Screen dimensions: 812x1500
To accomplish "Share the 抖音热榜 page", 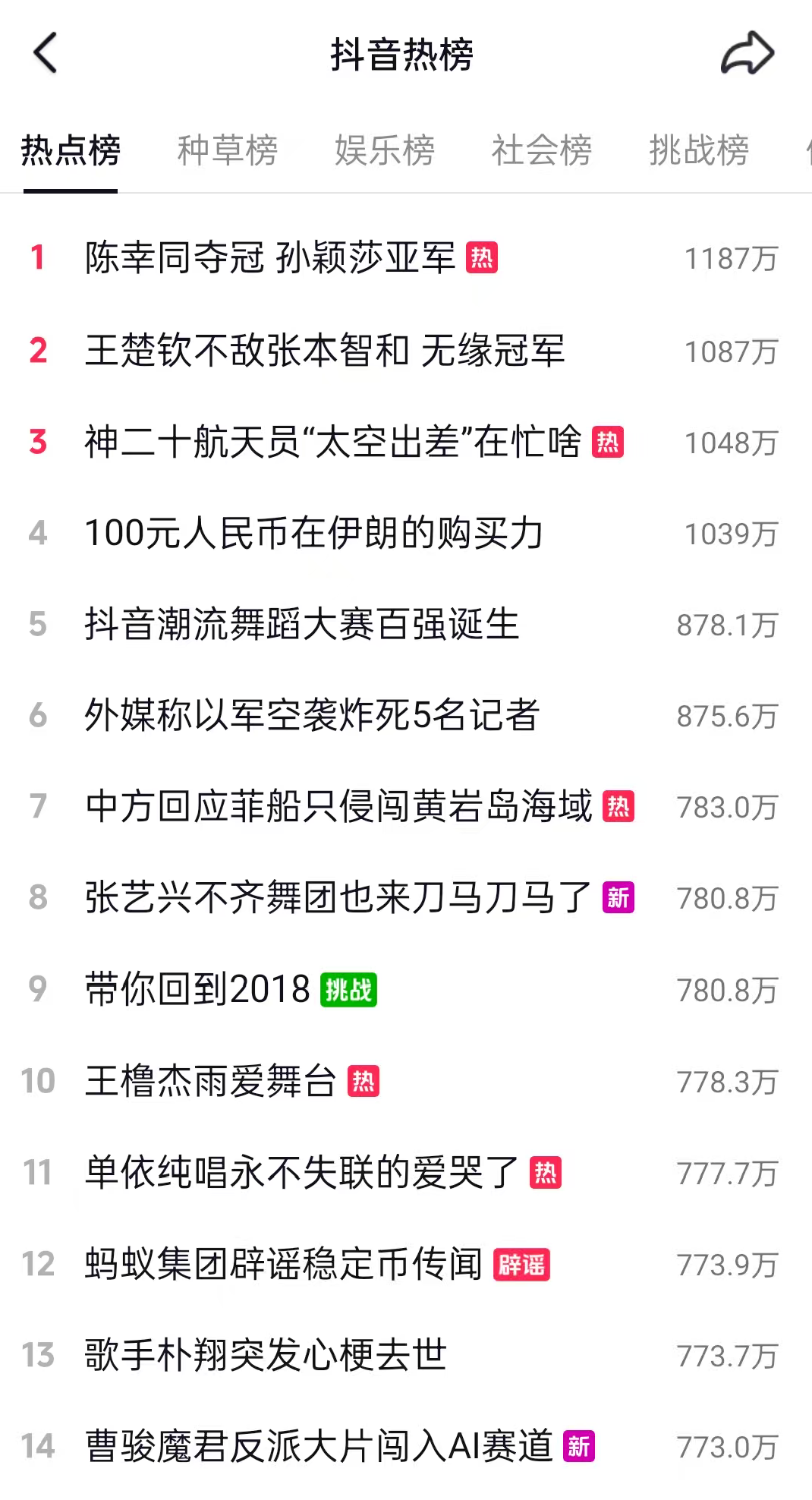I will [747, 53].
